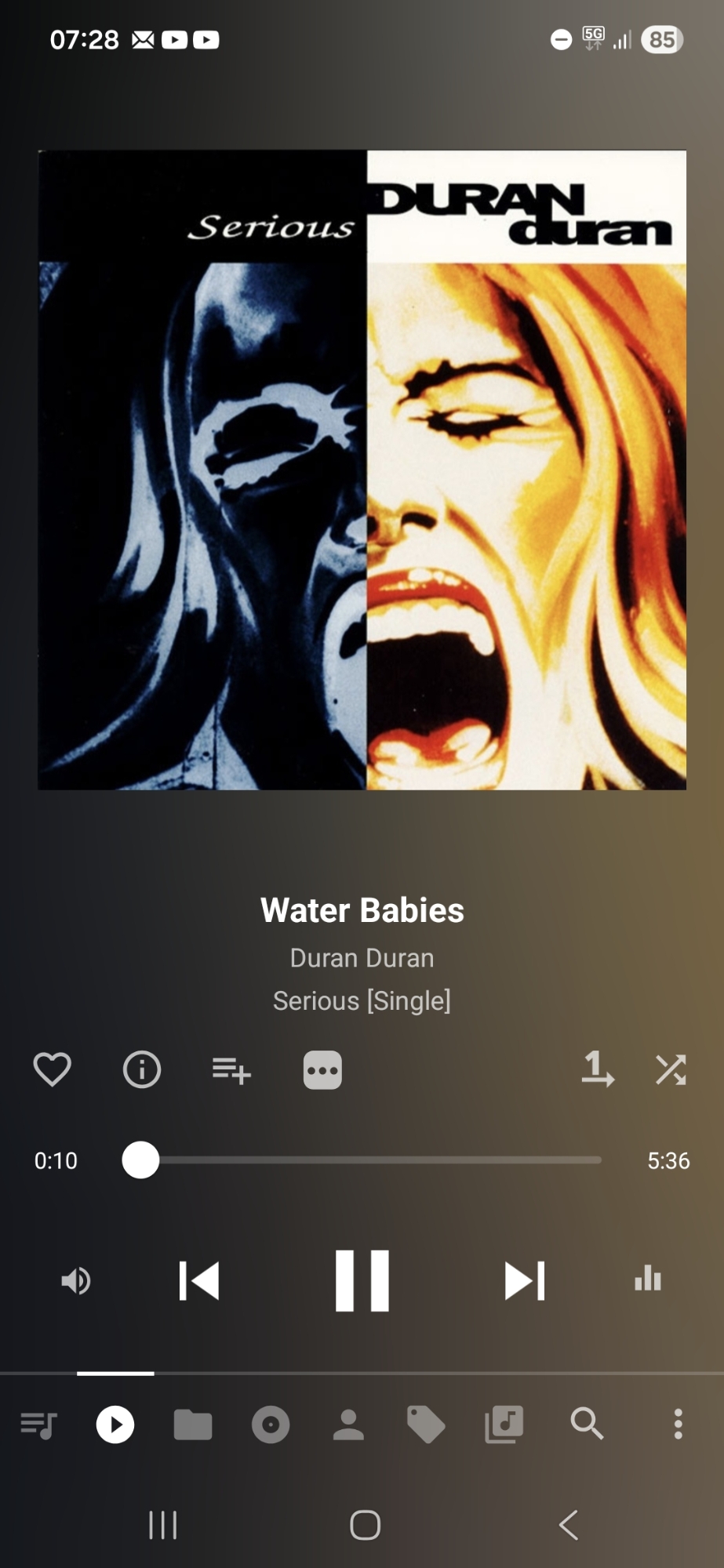Switch to the folders tab
Viewport: 724px width, 1568px height.
(x=193, y=1425)
